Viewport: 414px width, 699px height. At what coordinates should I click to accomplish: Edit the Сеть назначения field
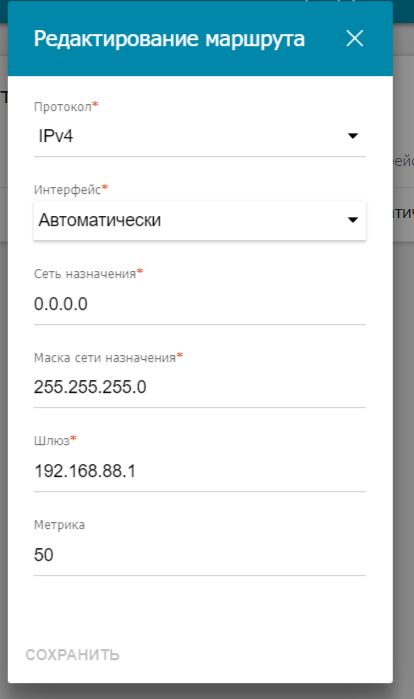point(200,304)
